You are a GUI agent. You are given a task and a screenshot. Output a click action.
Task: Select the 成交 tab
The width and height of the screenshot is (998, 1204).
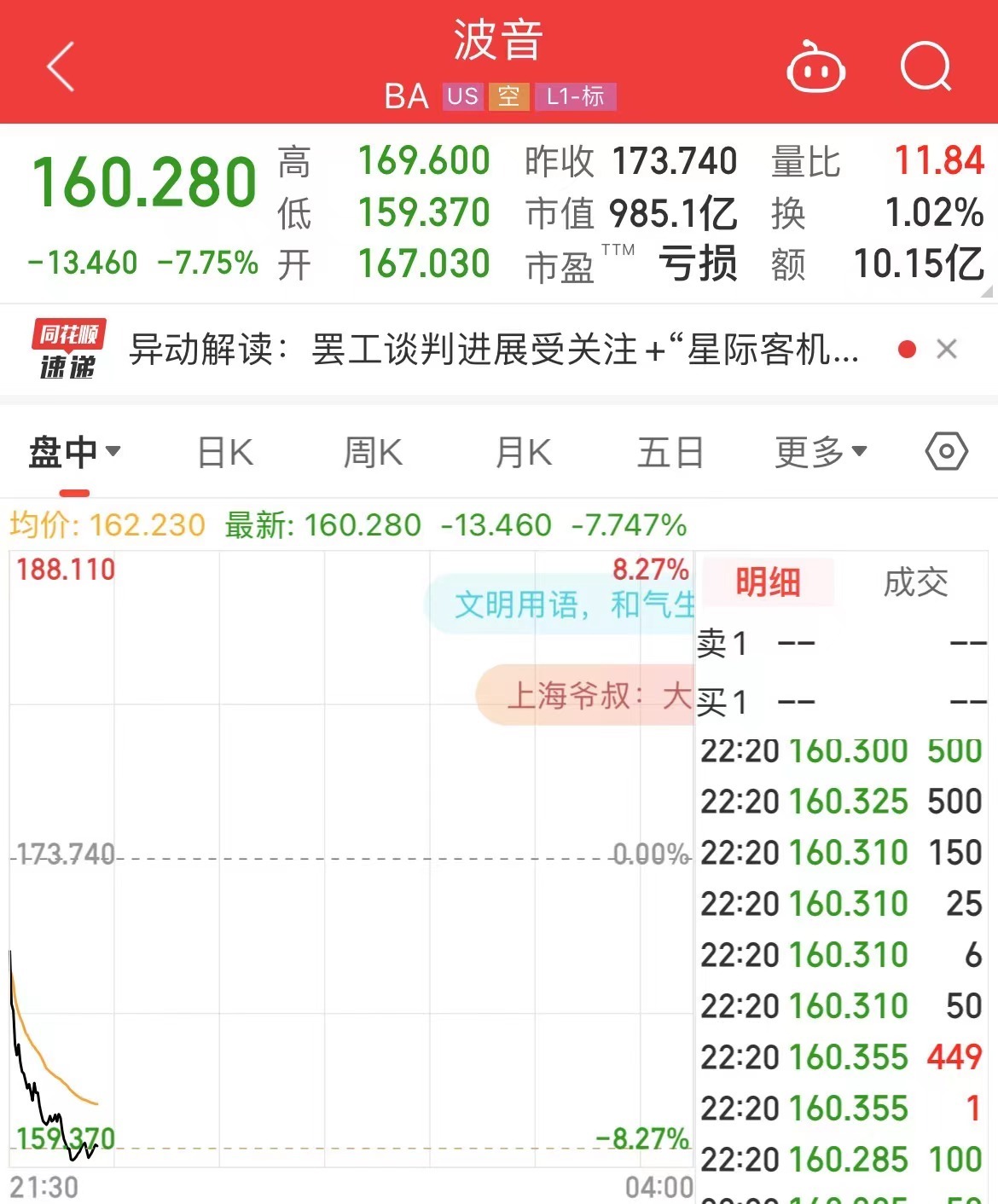(915, 583)
